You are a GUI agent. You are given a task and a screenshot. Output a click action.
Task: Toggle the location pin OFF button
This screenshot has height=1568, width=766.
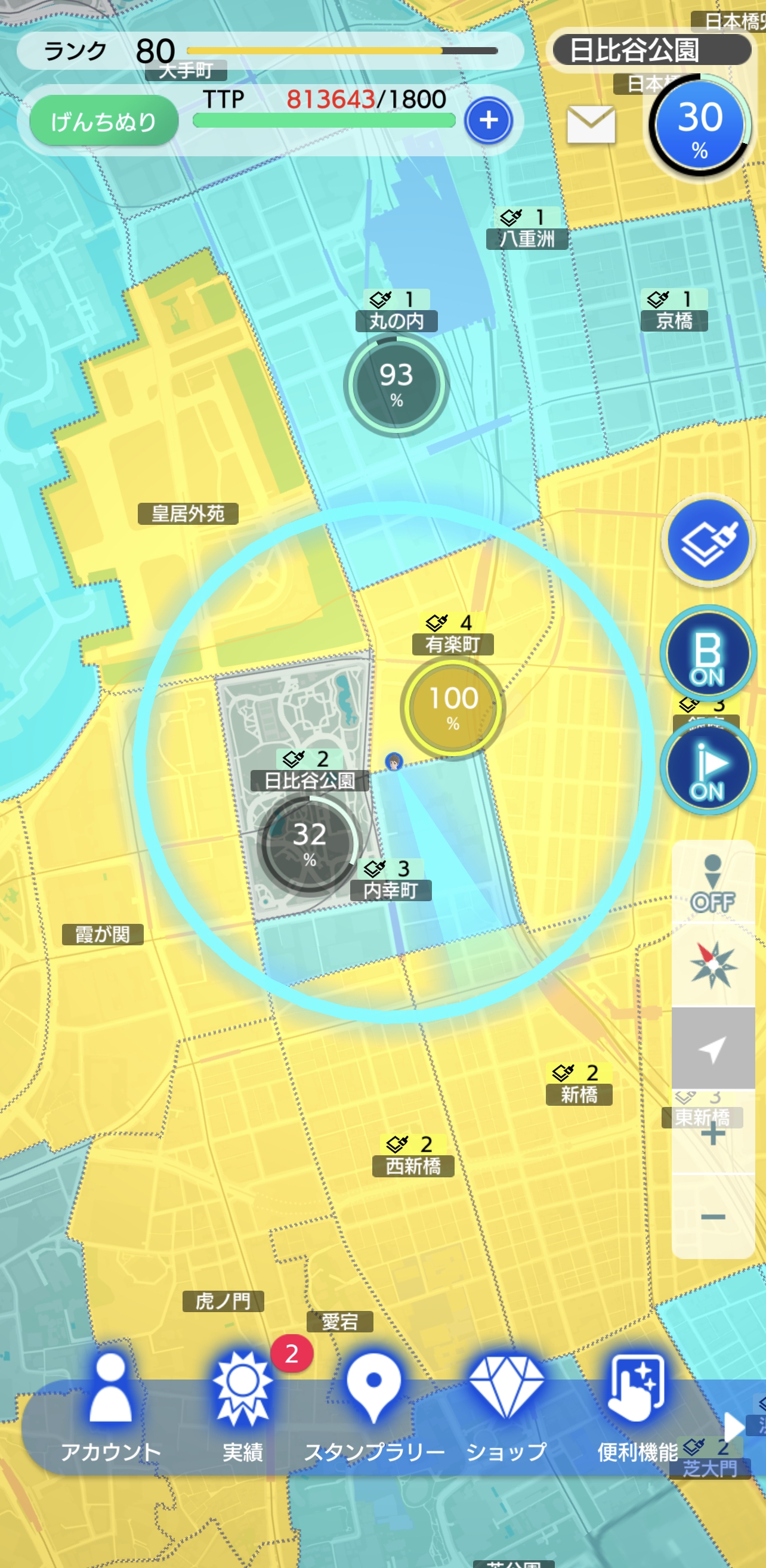pyautogui.click(x=712, y=883)
